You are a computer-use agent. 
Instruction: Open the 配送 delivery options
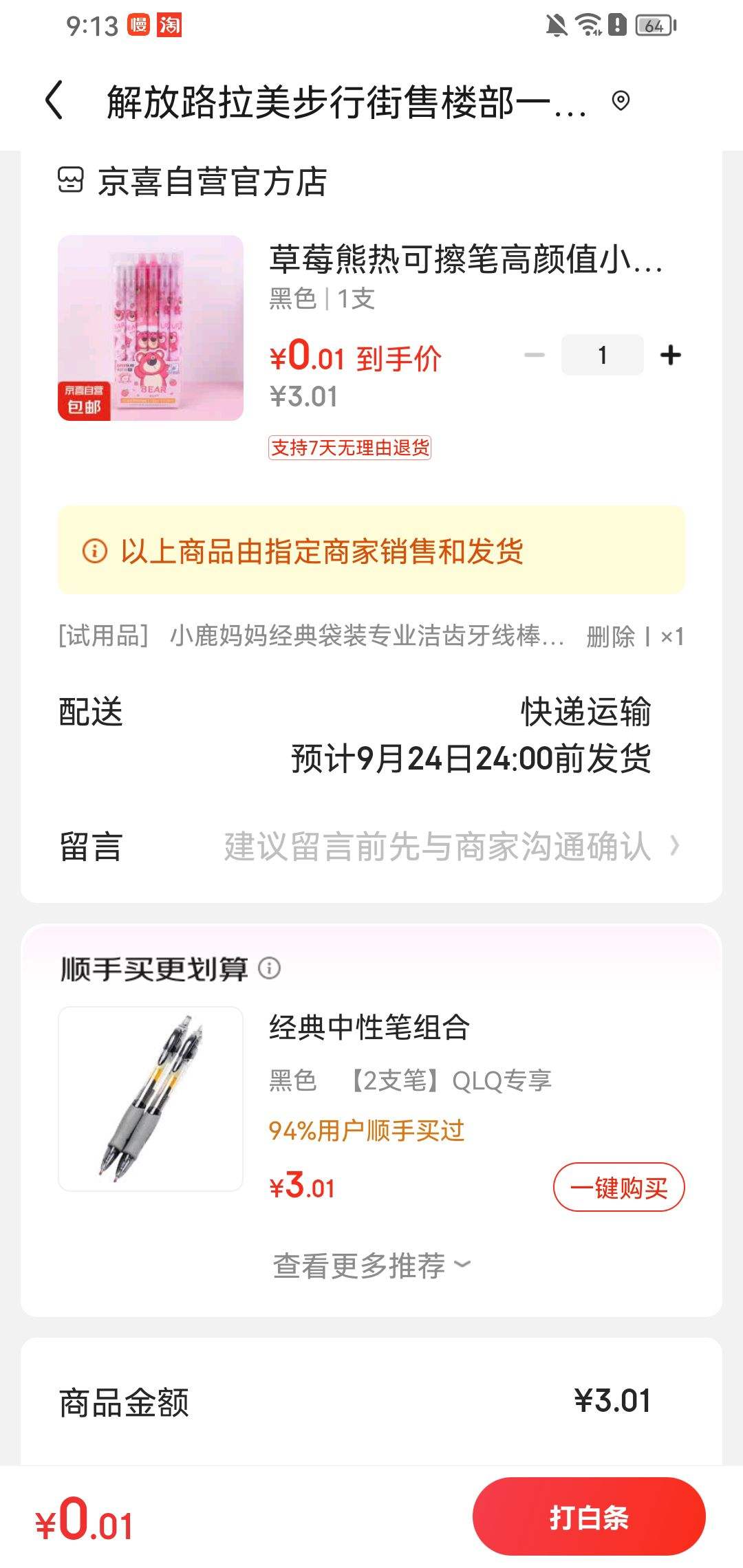click(471, 734)
